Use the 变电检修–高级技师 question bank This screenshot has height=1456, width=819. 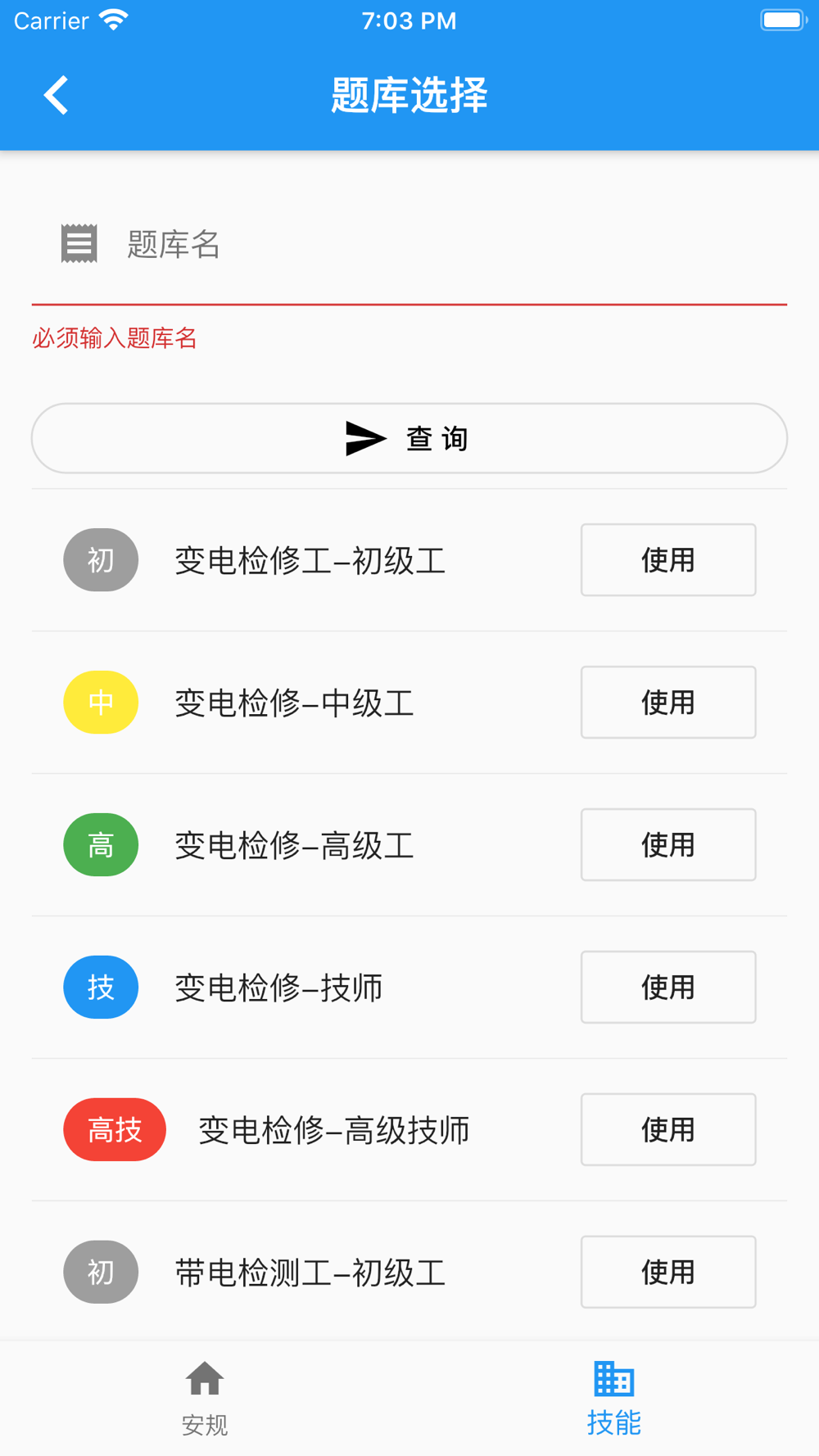[668, 1130]
